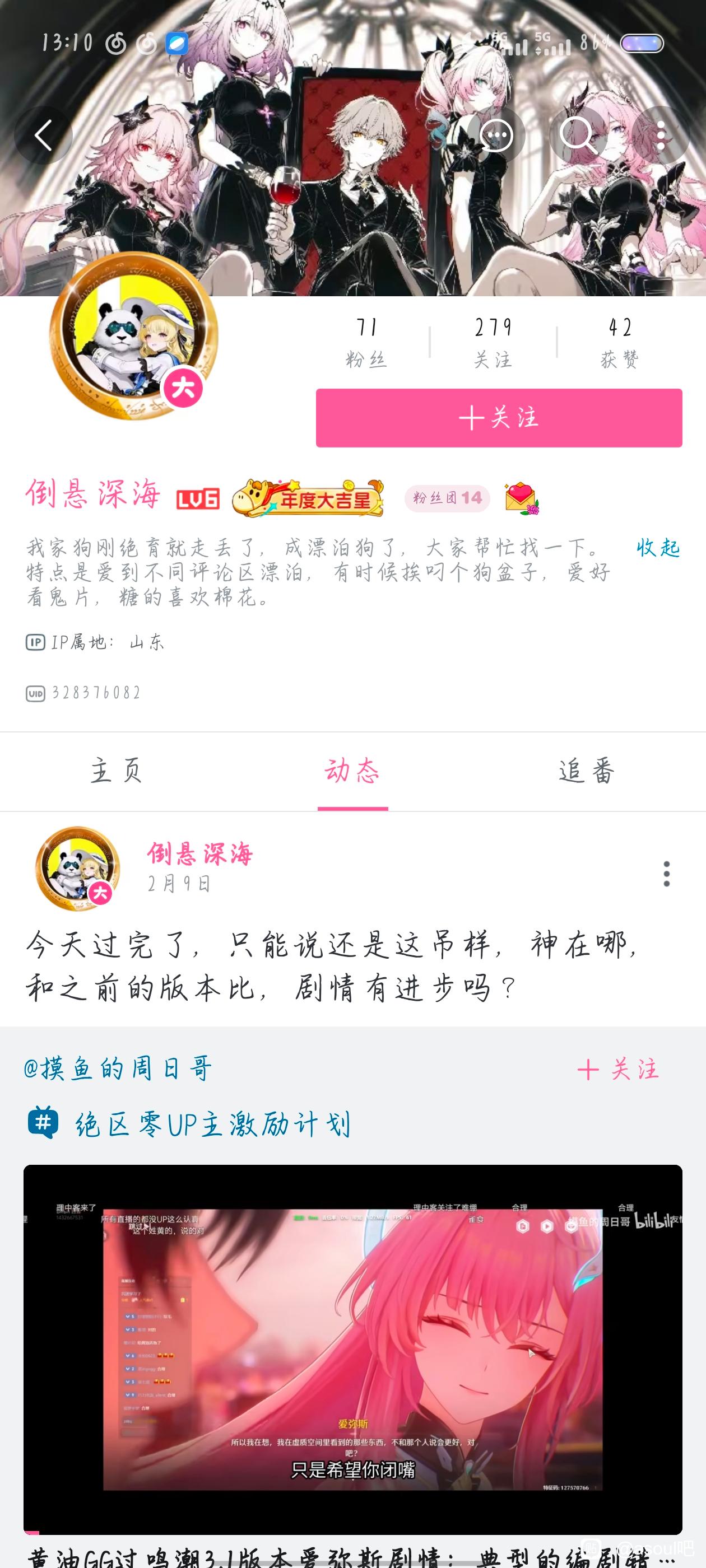Open search on this profile

pos(577,135)
